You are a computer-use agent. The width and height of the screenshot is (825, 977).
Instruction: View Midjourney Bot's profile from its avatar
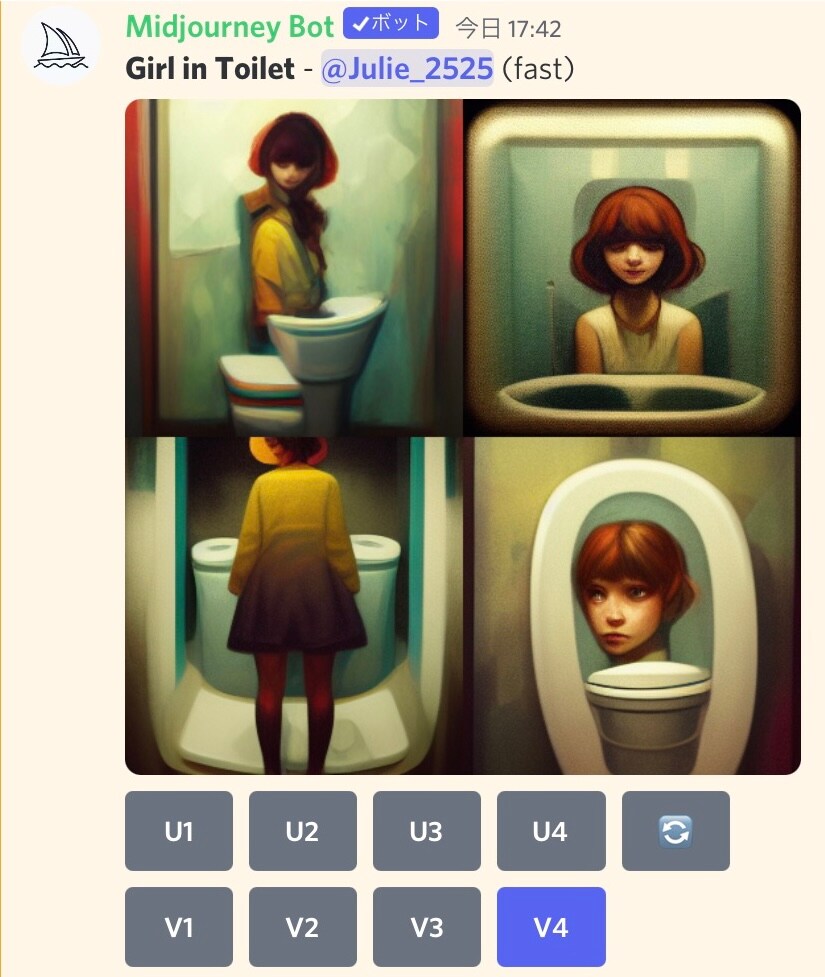point(60,46)
